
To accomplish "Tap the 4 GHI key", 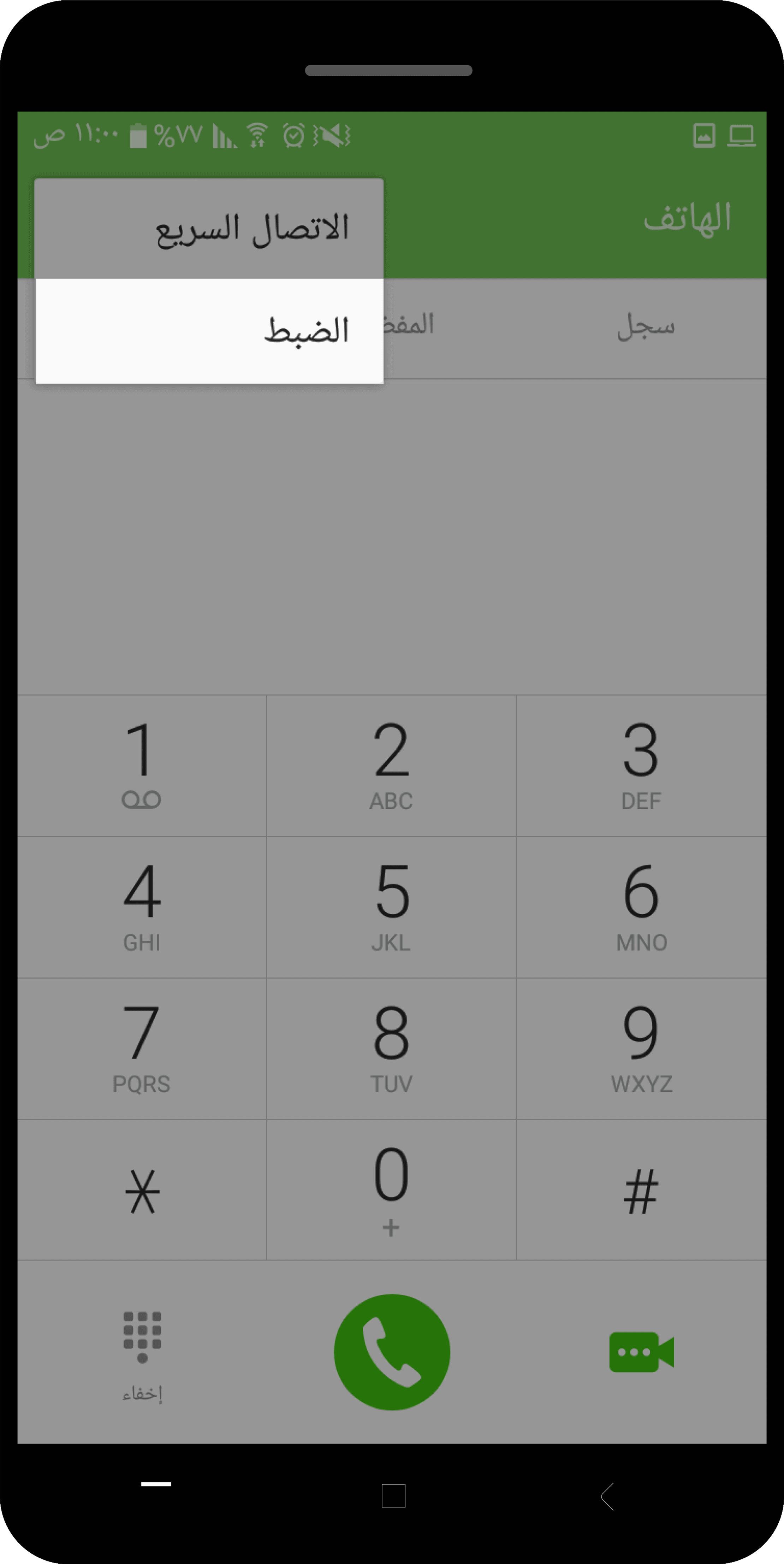I will tap(141, 907).
